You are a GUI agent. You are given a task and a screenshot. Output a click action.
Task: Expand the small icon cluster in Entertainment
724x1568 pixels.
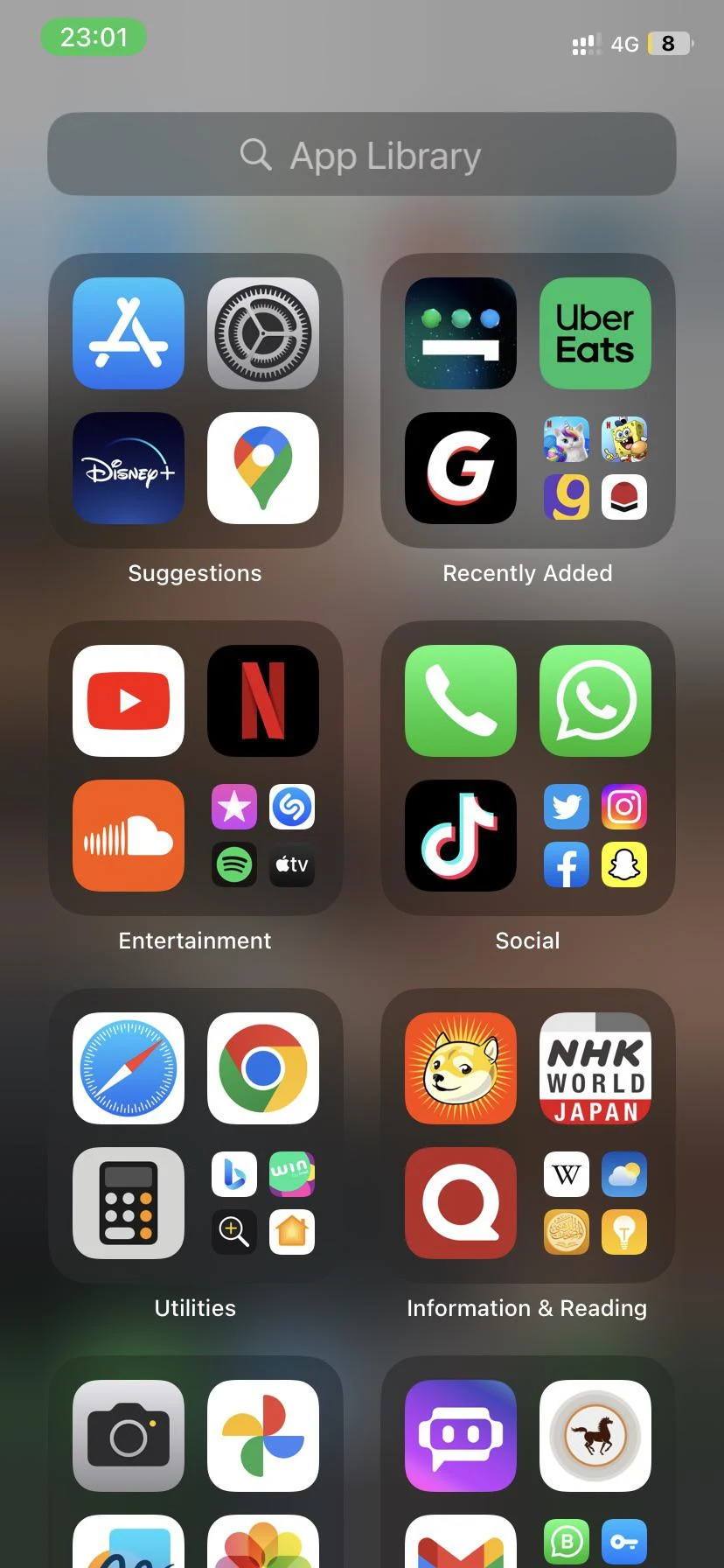point(262,836)
